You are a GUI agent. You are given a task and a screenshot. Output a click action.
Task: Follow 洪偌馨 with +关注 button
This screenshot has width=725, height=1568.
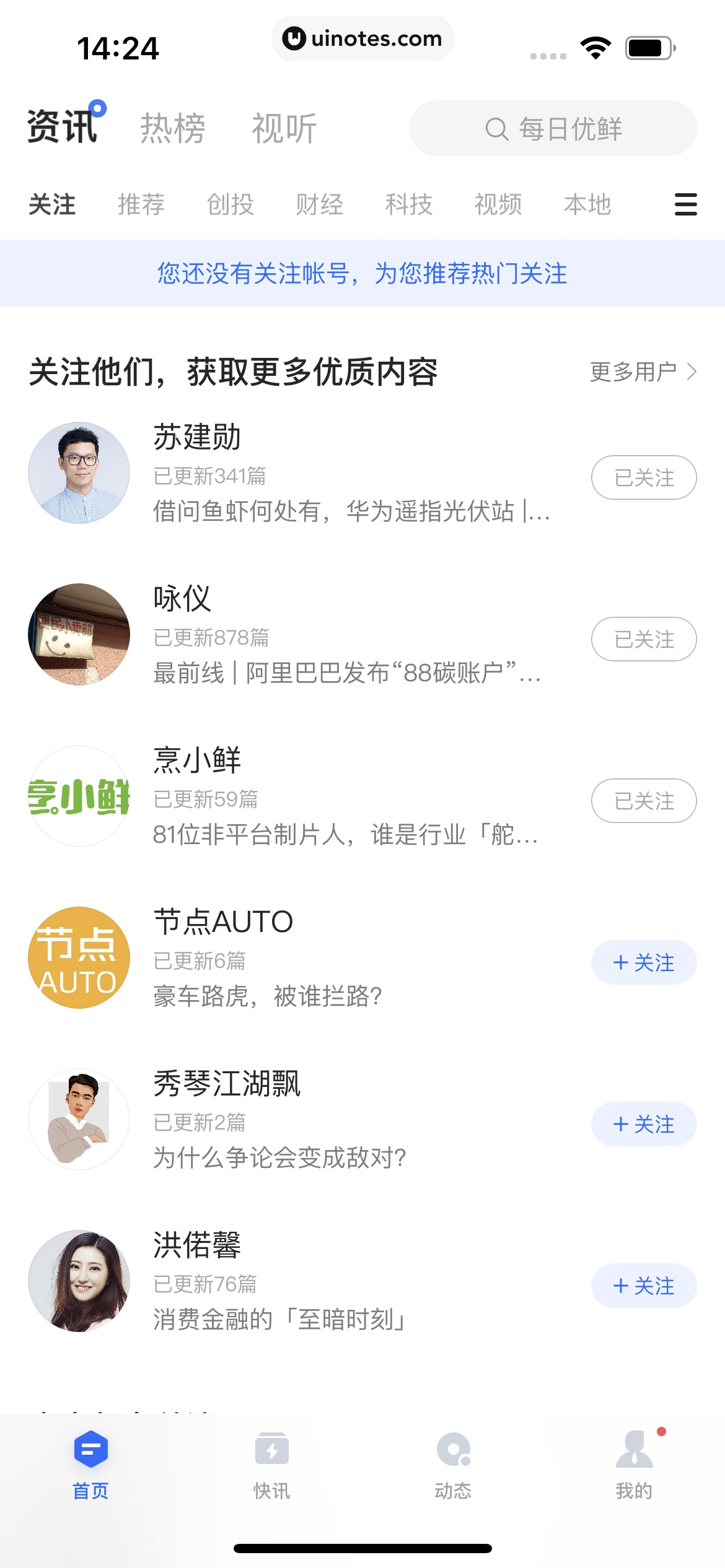tap(644, 1286)
